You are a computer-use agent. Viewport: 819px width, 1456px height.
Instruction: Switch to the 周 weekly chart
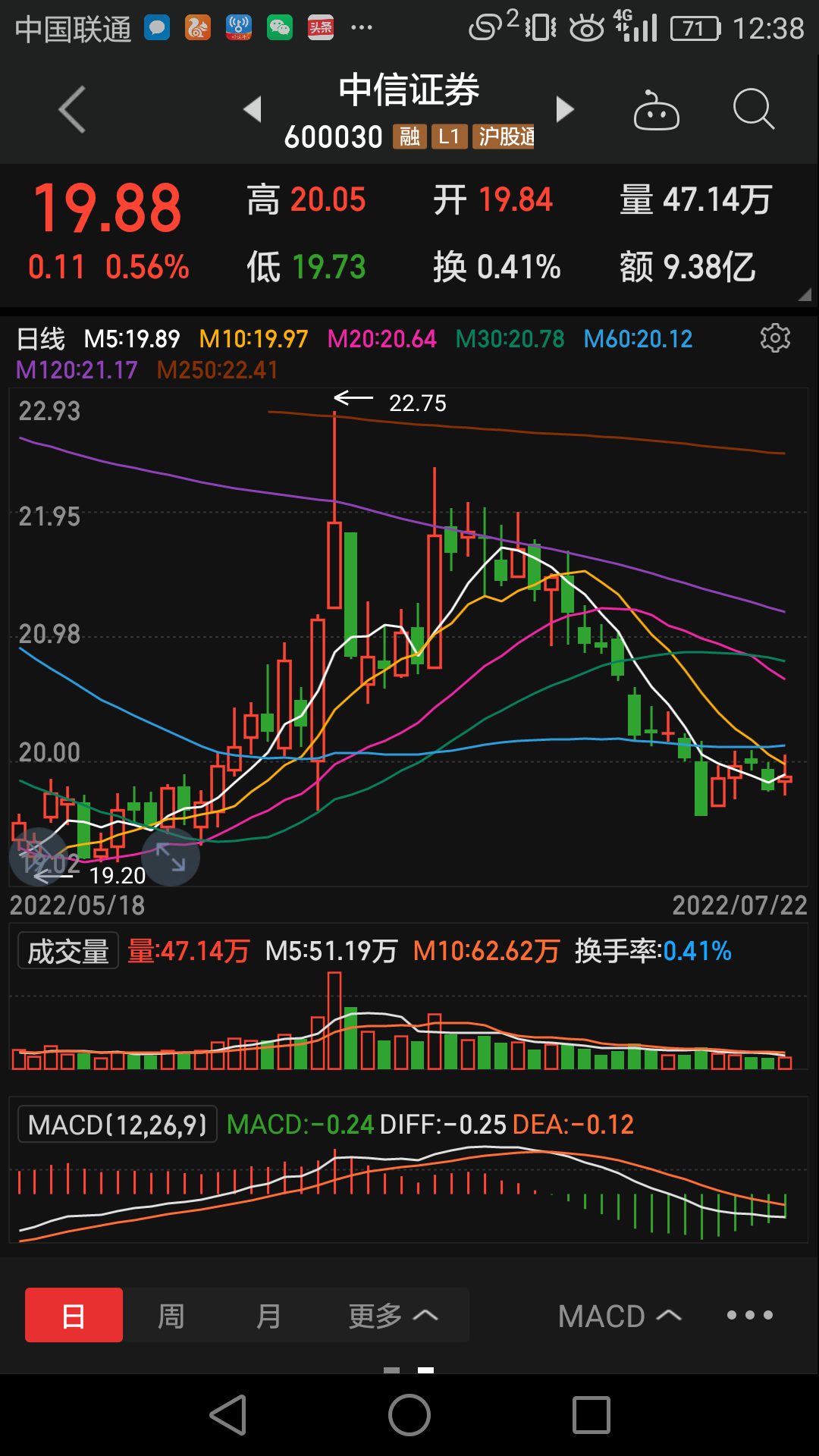tap(171, 1315)
